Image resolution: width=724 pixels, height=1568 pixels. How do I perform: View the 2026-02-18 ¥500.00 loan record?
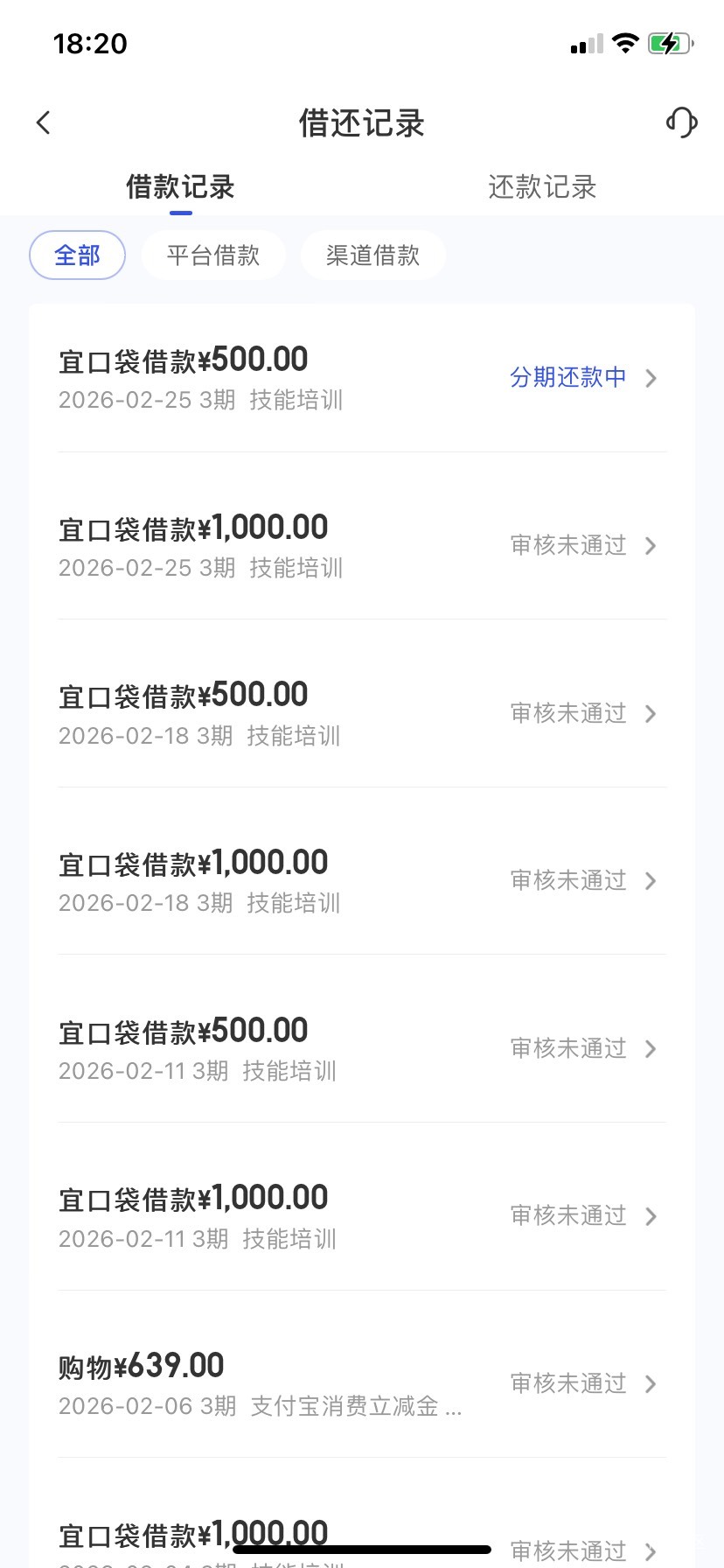(361, 713)
